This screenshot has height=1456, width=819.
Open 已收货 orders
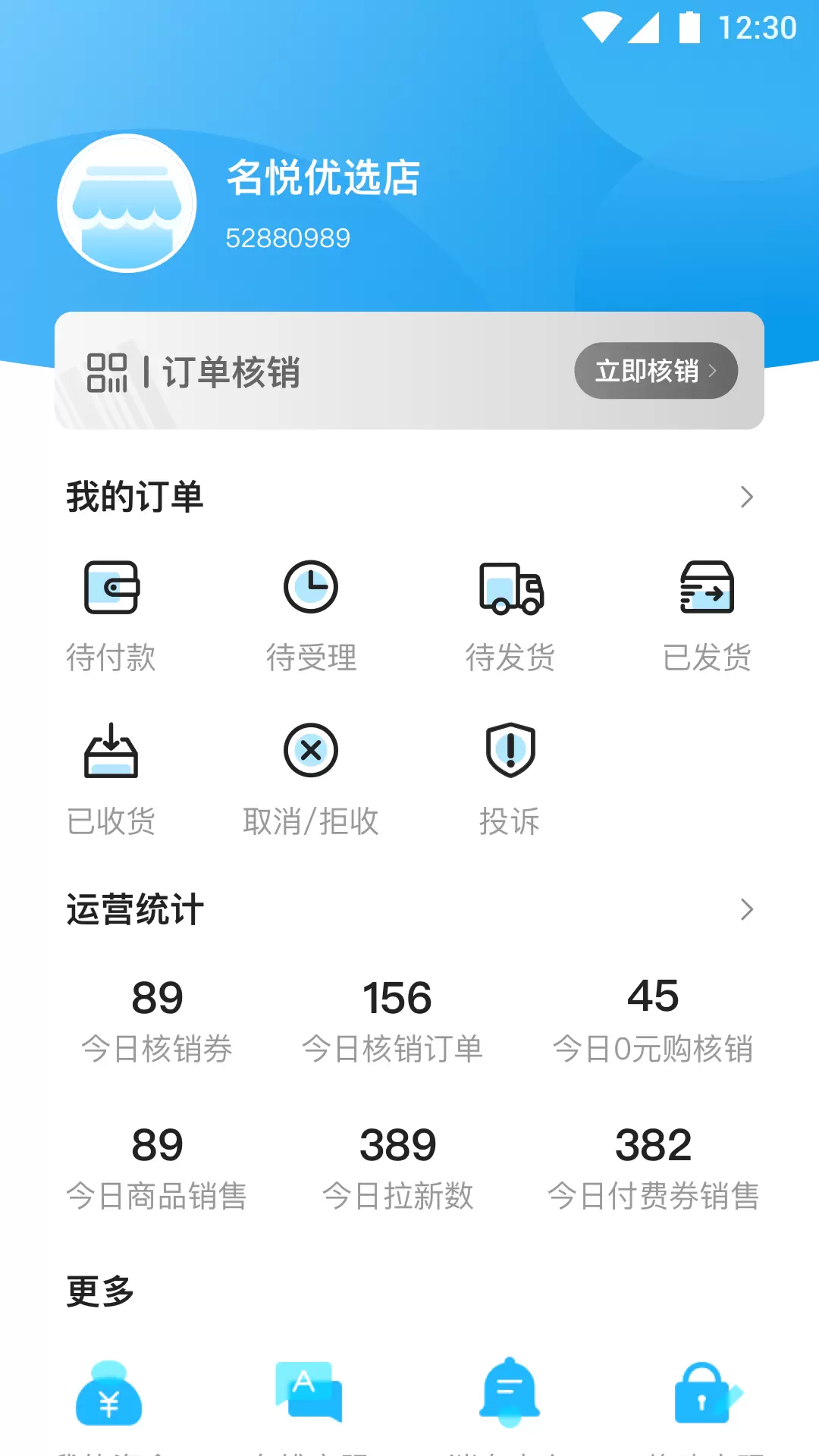pyautogui.click(x=111, y=780)
